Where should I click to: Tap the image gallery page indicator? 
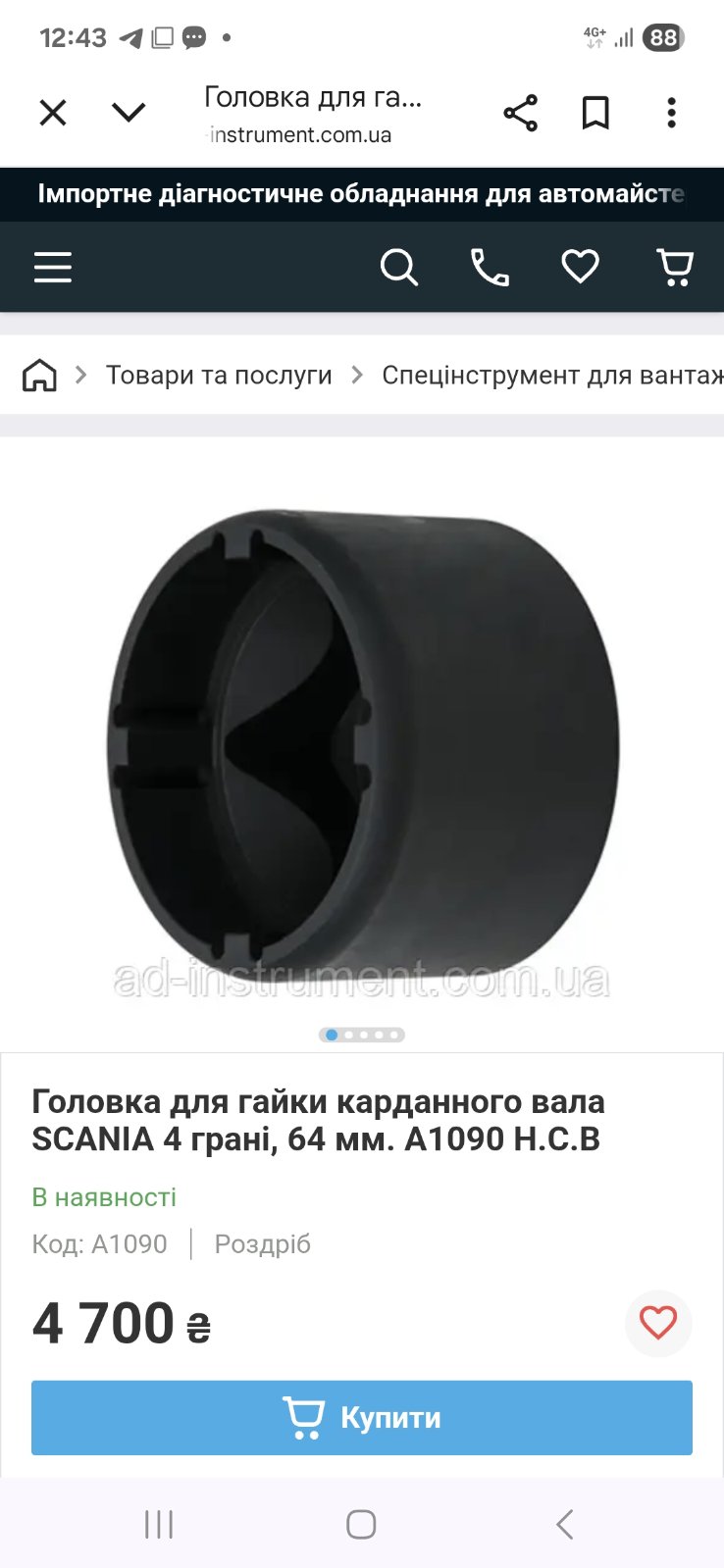pos(362,1035)
